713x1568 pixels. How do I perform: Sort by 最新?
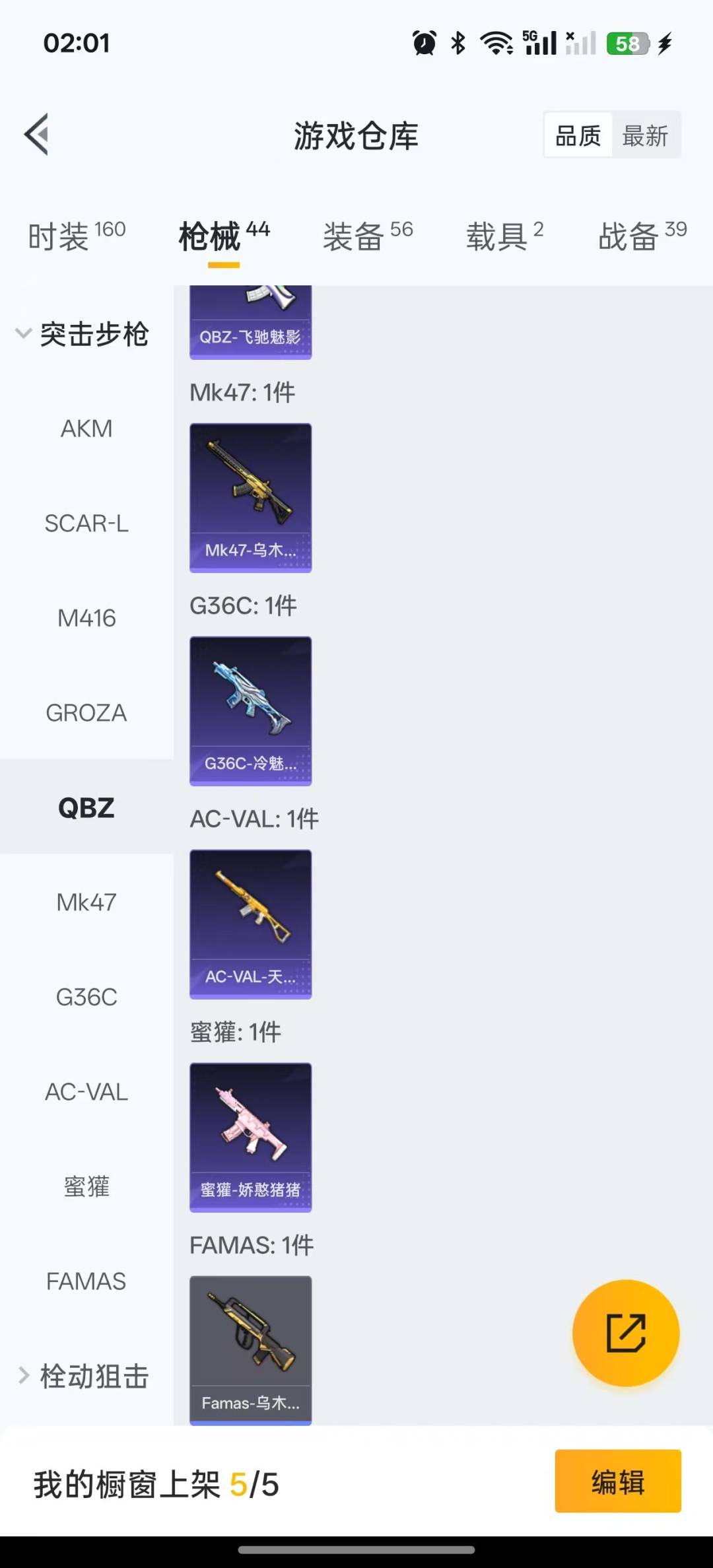(645, 136)
